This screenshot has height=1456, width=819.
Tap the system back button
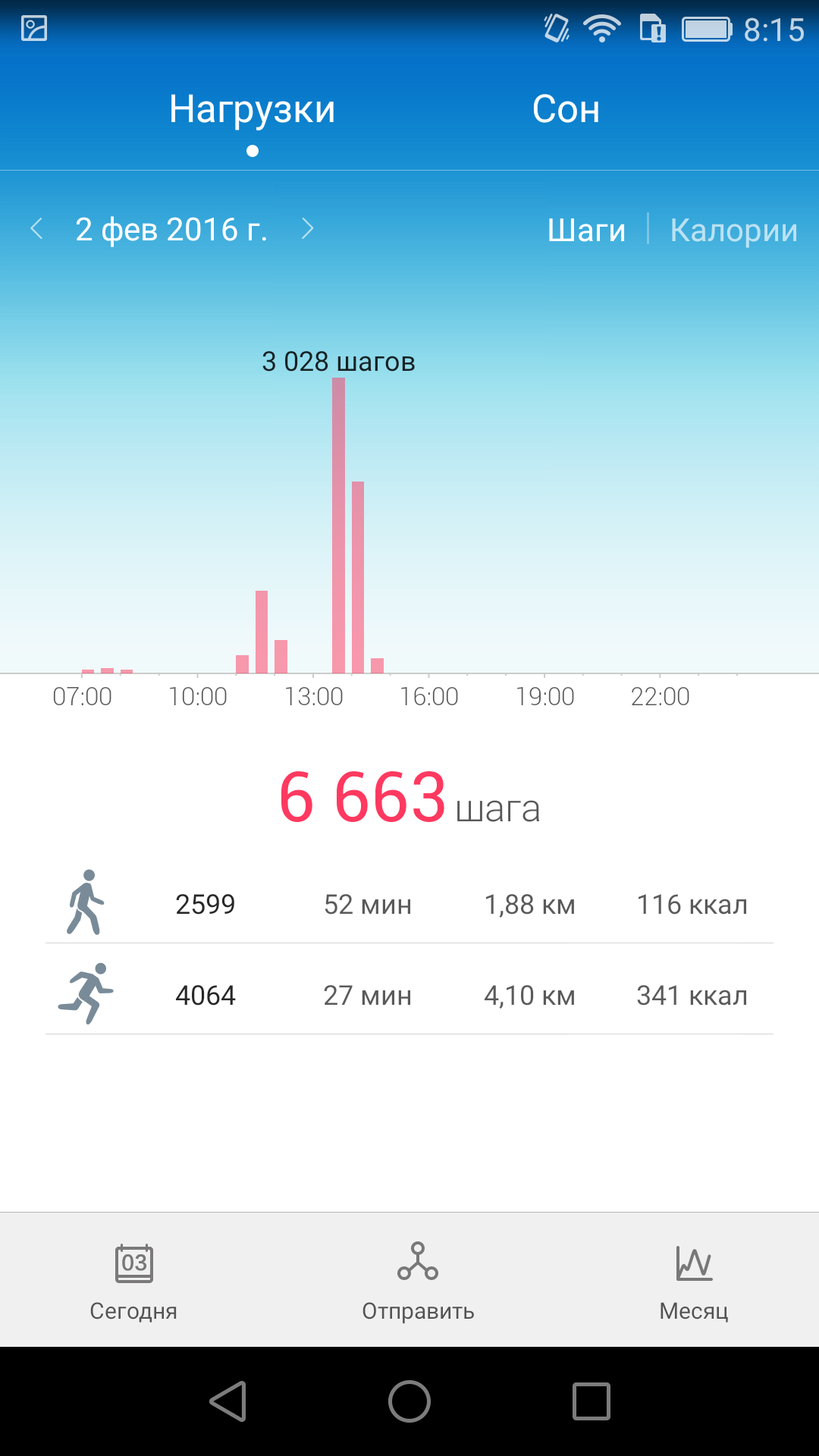[227, 1401]
